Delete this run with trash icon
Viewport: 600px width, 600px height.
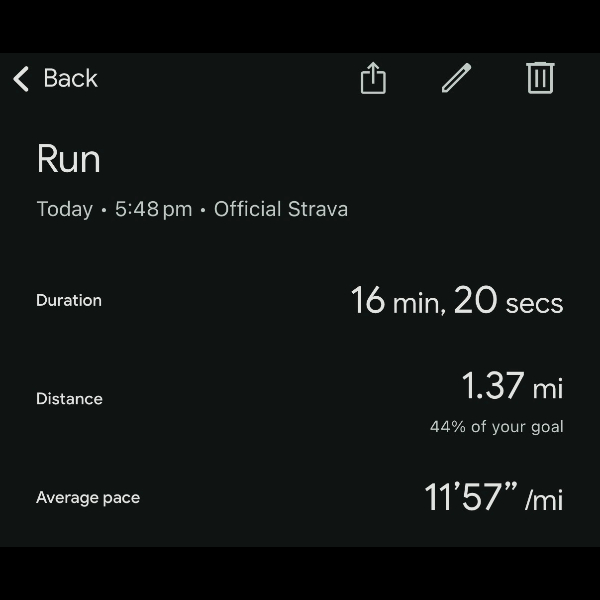click(x=540, y=78)
